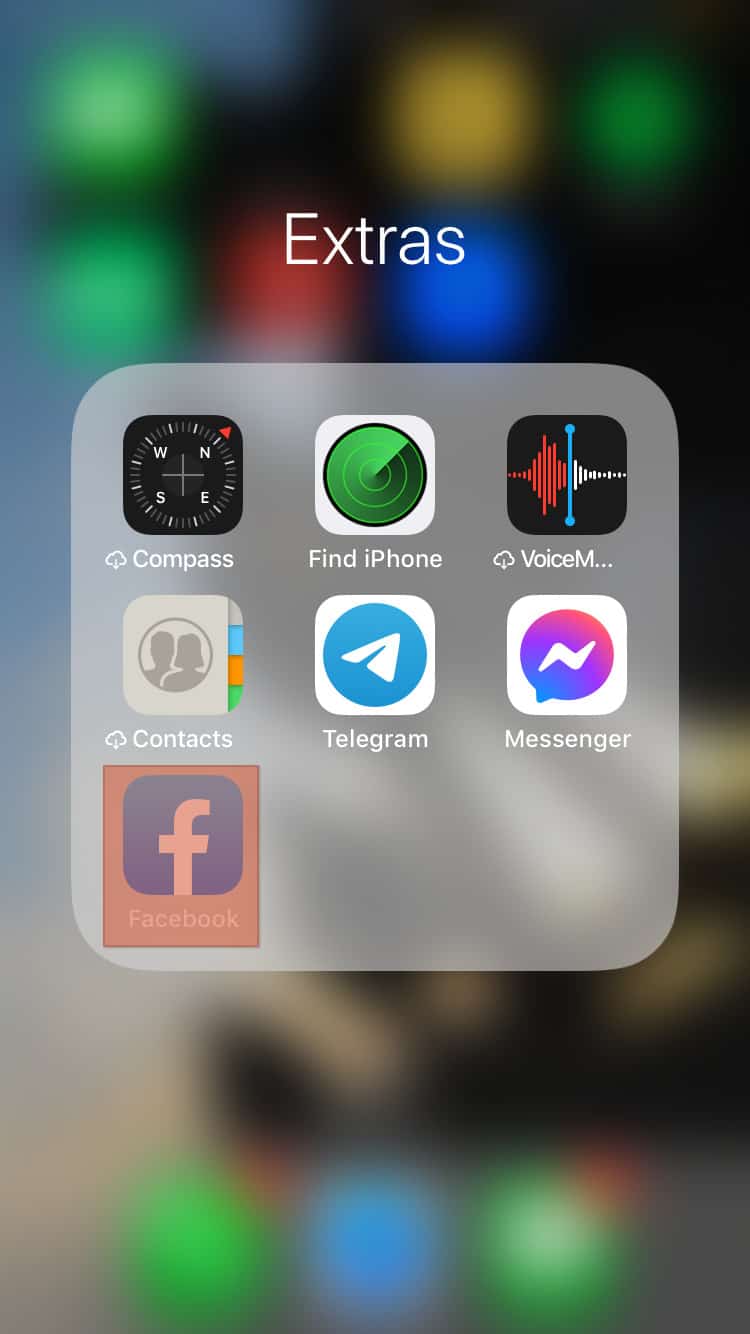Open the Contacts app
This screenshot has height=1334, width=750.
[183, 655]
